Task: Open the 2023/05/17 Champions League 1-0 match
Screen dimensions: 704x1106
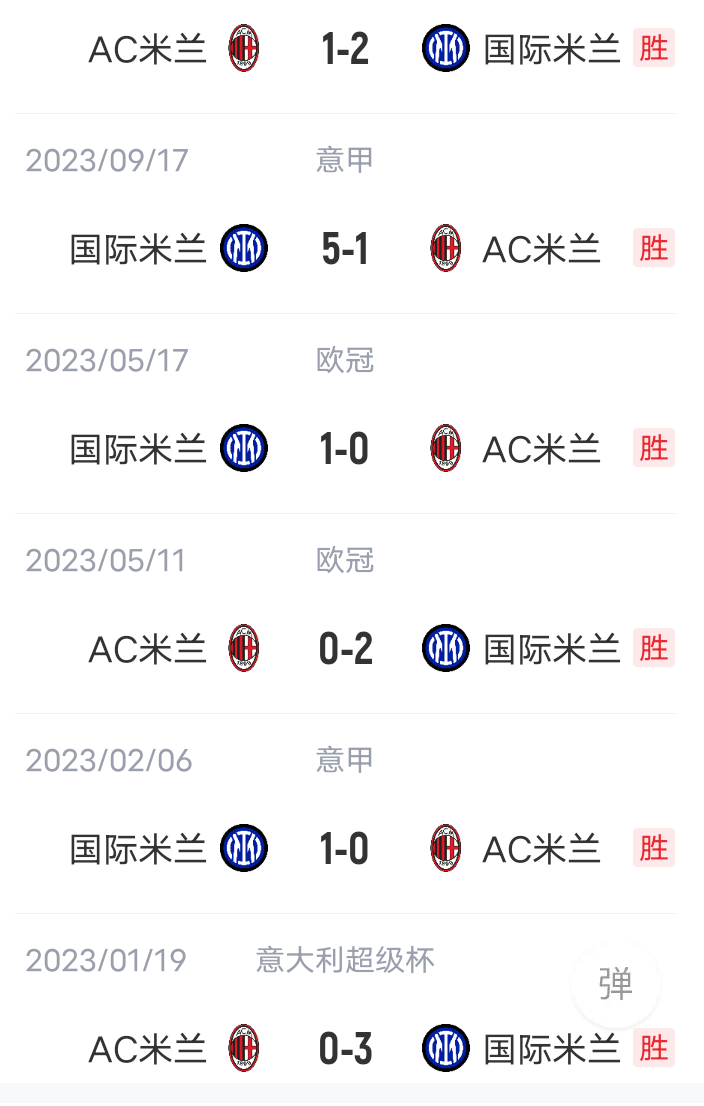Action: [x=345, y=449]
